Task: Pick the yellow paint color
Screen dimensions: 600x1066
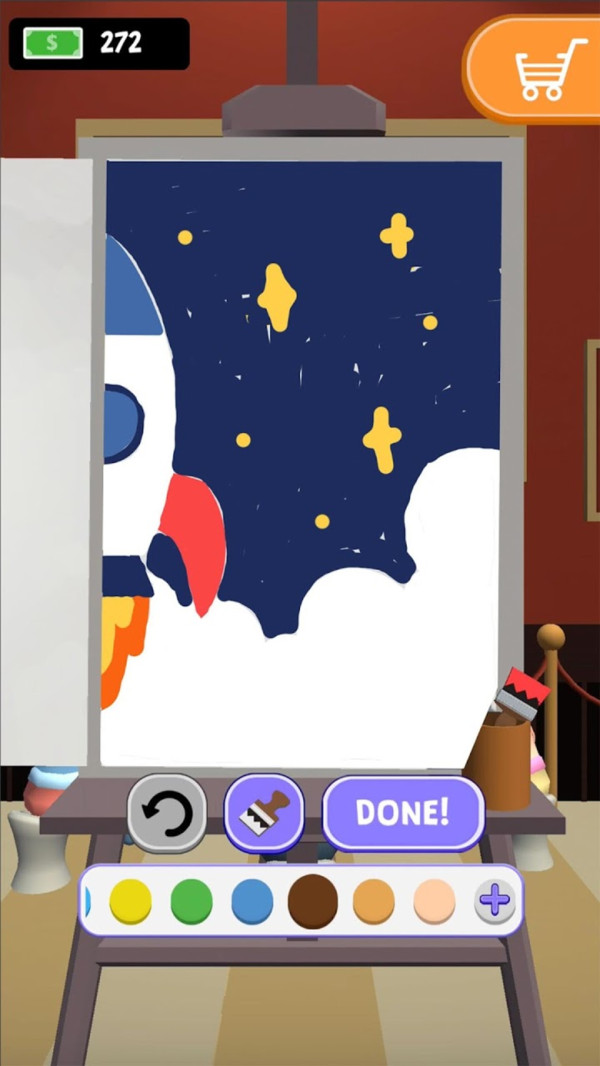Action: click(x=130, y=902)
